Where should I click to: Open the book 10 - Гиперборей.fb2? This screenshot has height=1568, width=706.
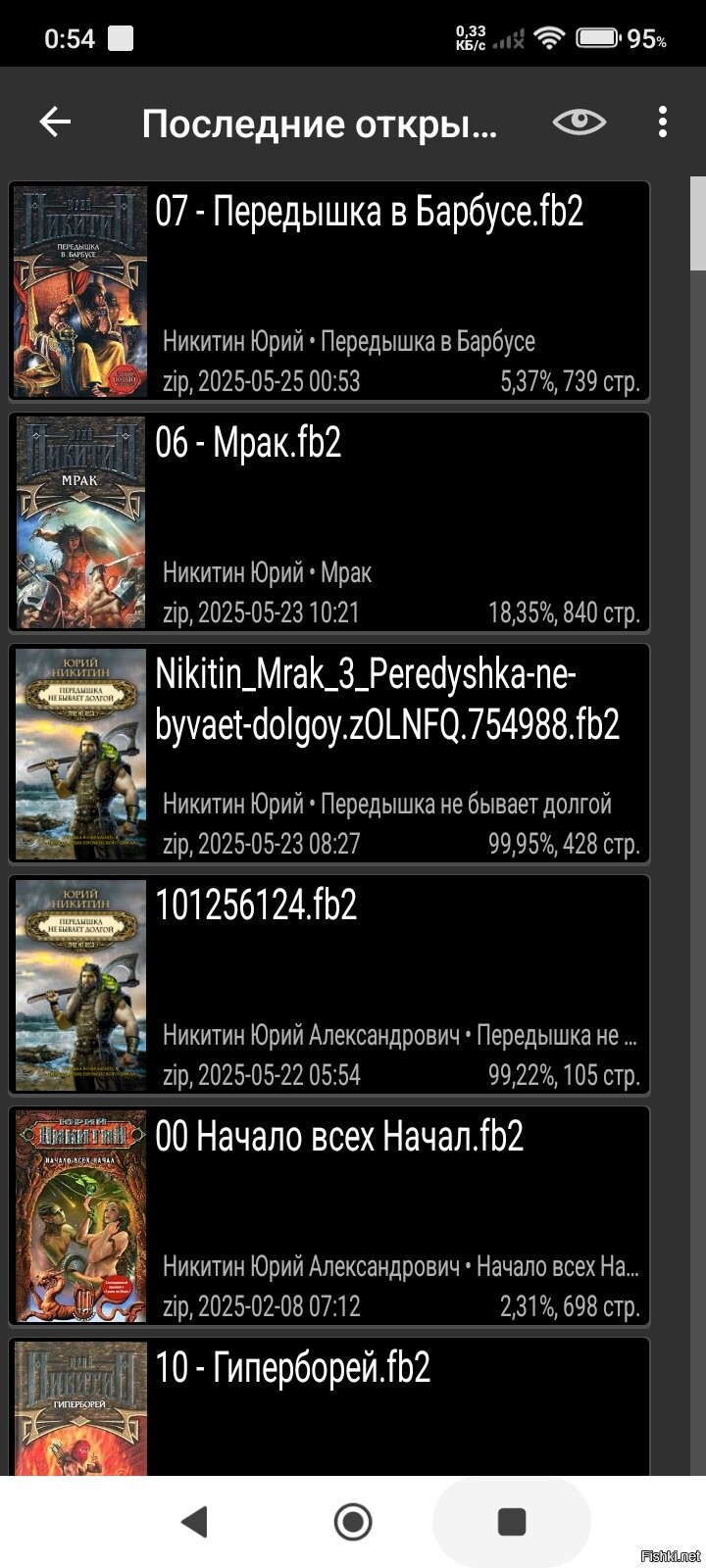pyautogui.click(x=329, y=1406)
